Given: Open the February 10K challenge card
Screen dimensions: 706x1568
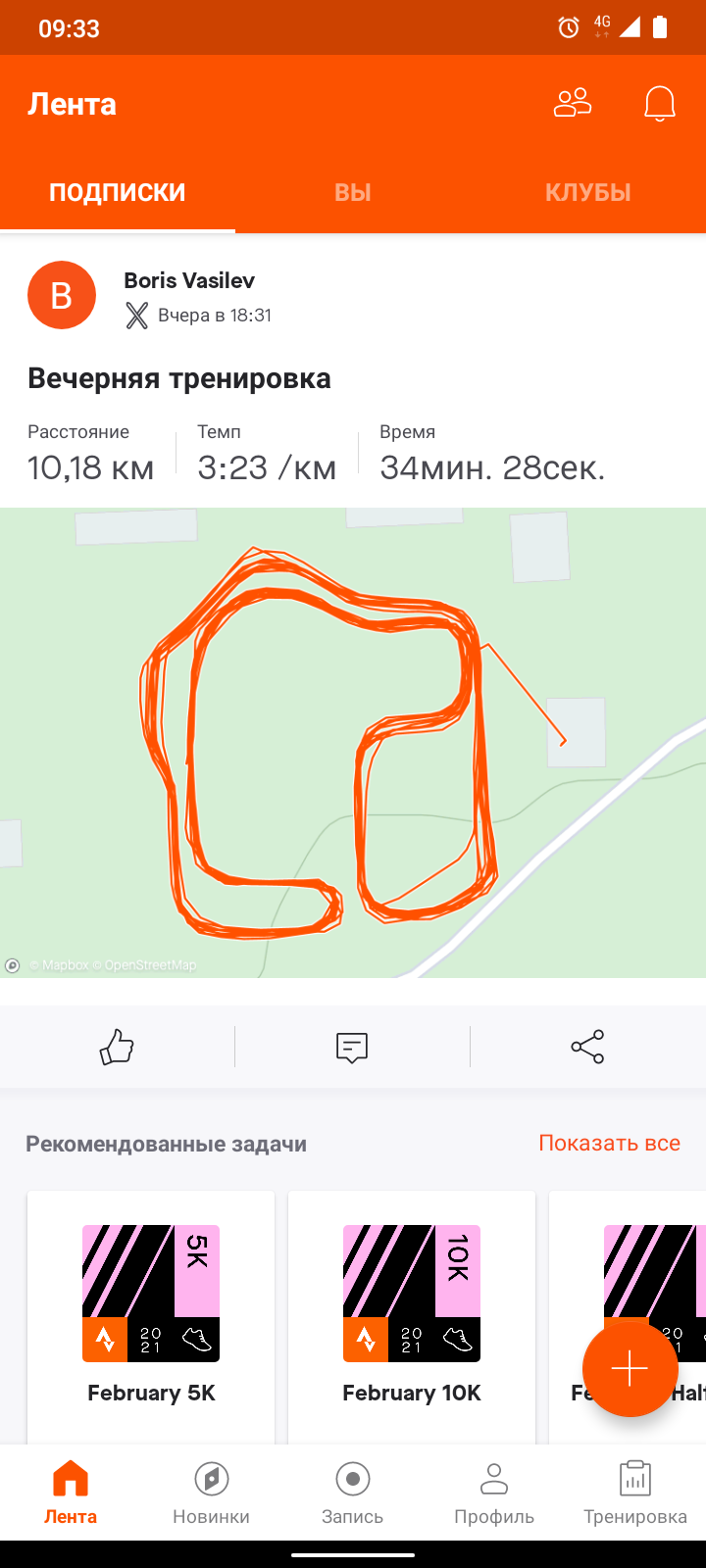Looking at the screenshot, I should tap(412, 1313).
